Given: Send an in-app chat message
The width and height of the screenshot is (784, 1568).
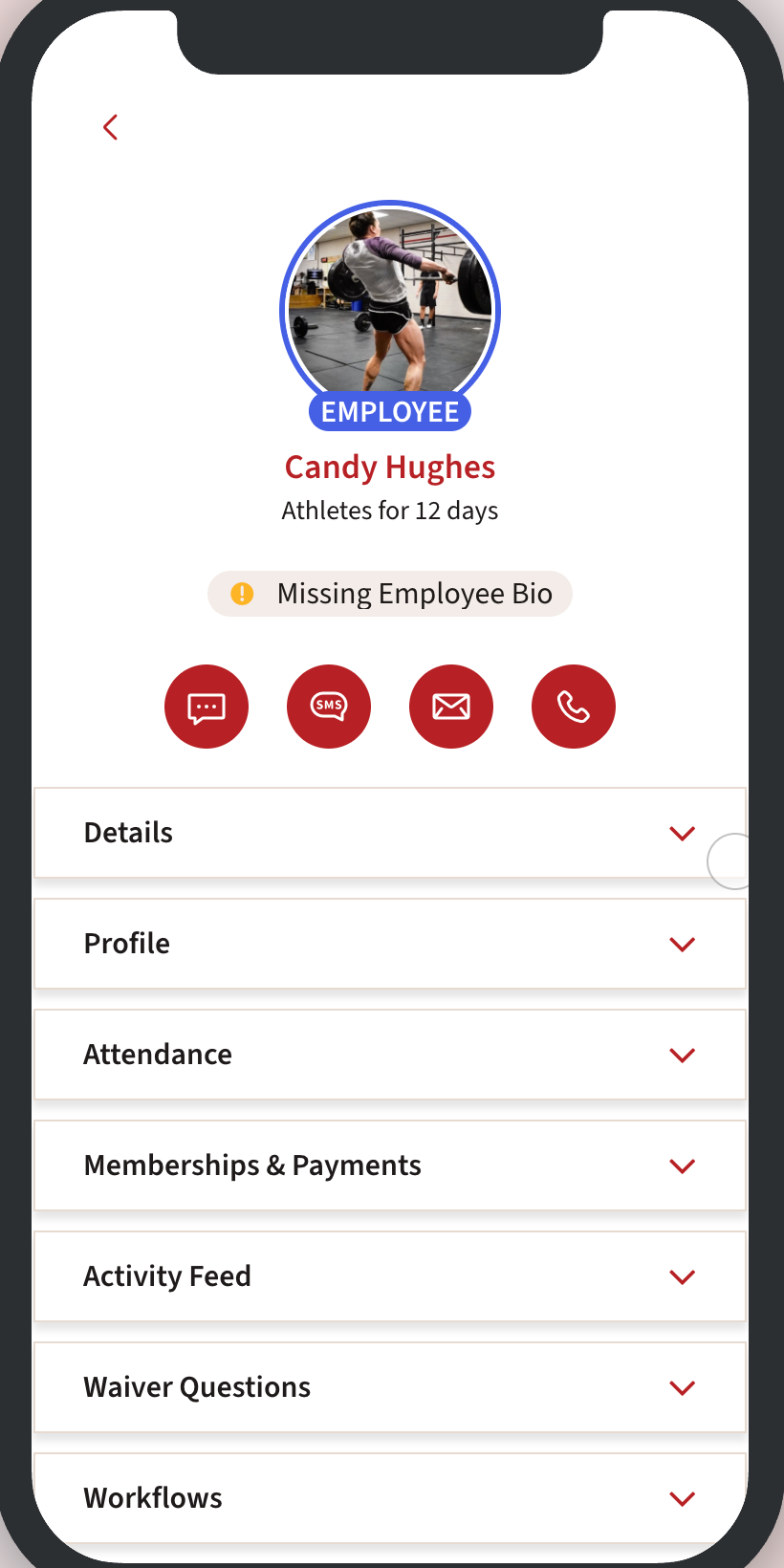Looking at the screenshot, I should [x=207, y=707].
